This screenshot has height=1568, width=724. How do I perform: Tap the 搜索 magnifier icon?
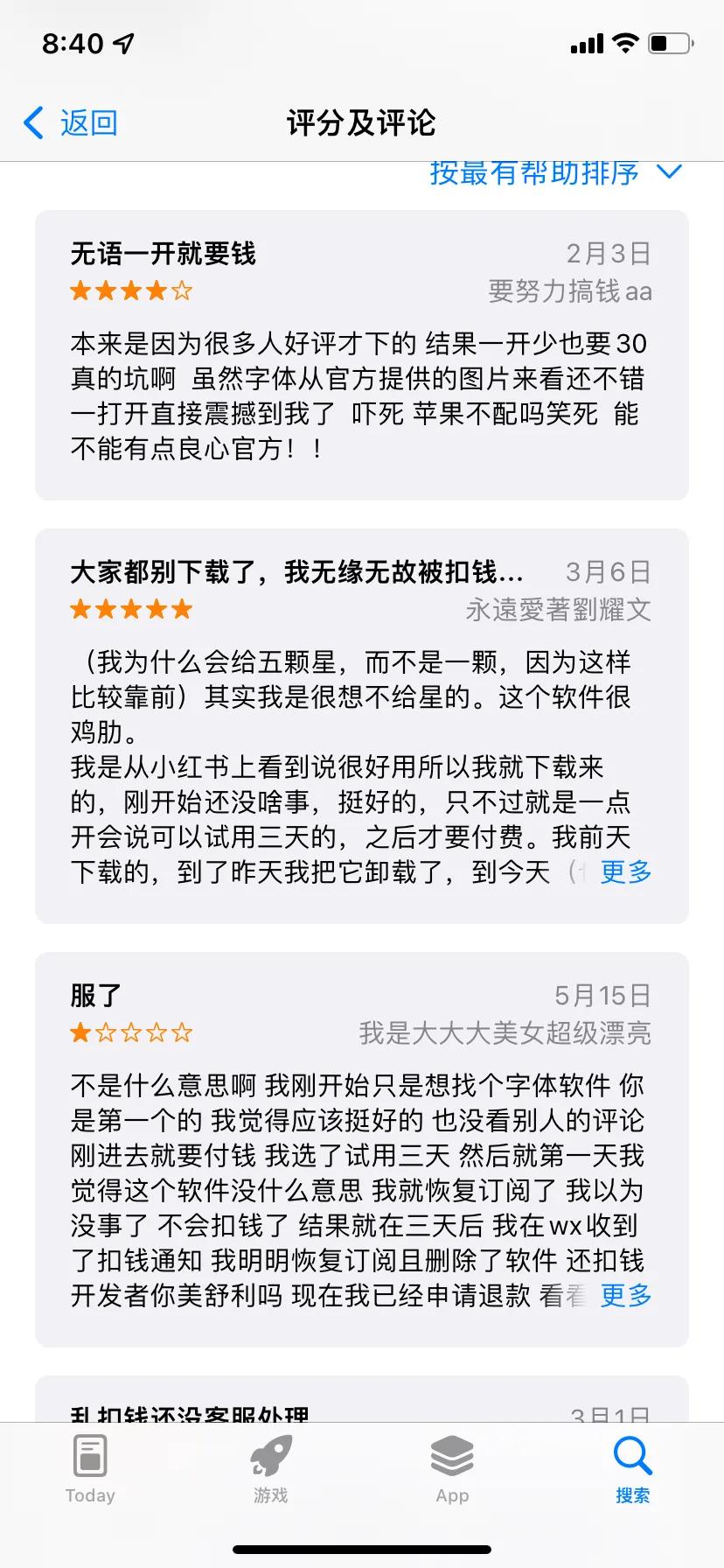tap(632, 1456)
